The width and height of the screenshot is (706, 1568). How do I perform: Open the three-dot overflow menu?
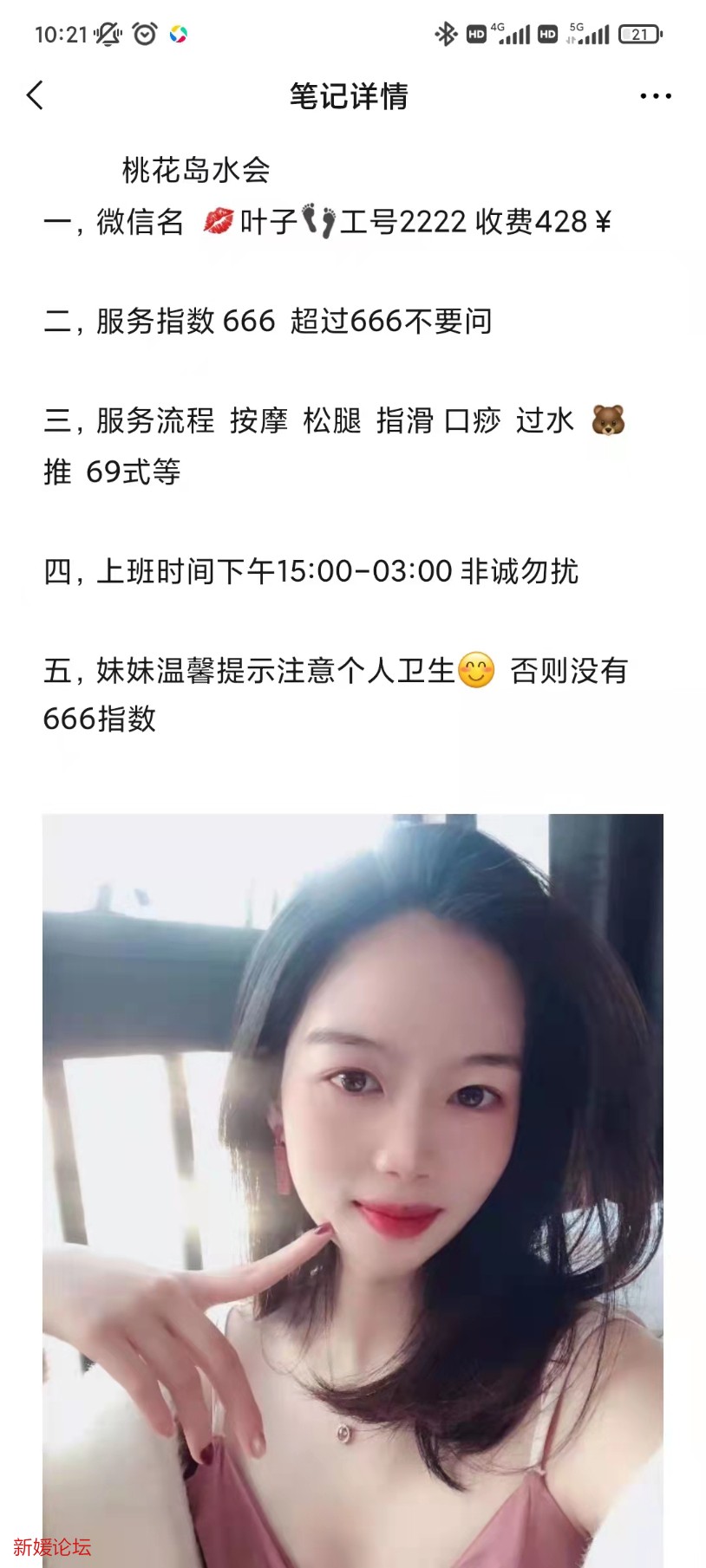tap(655, 96)
